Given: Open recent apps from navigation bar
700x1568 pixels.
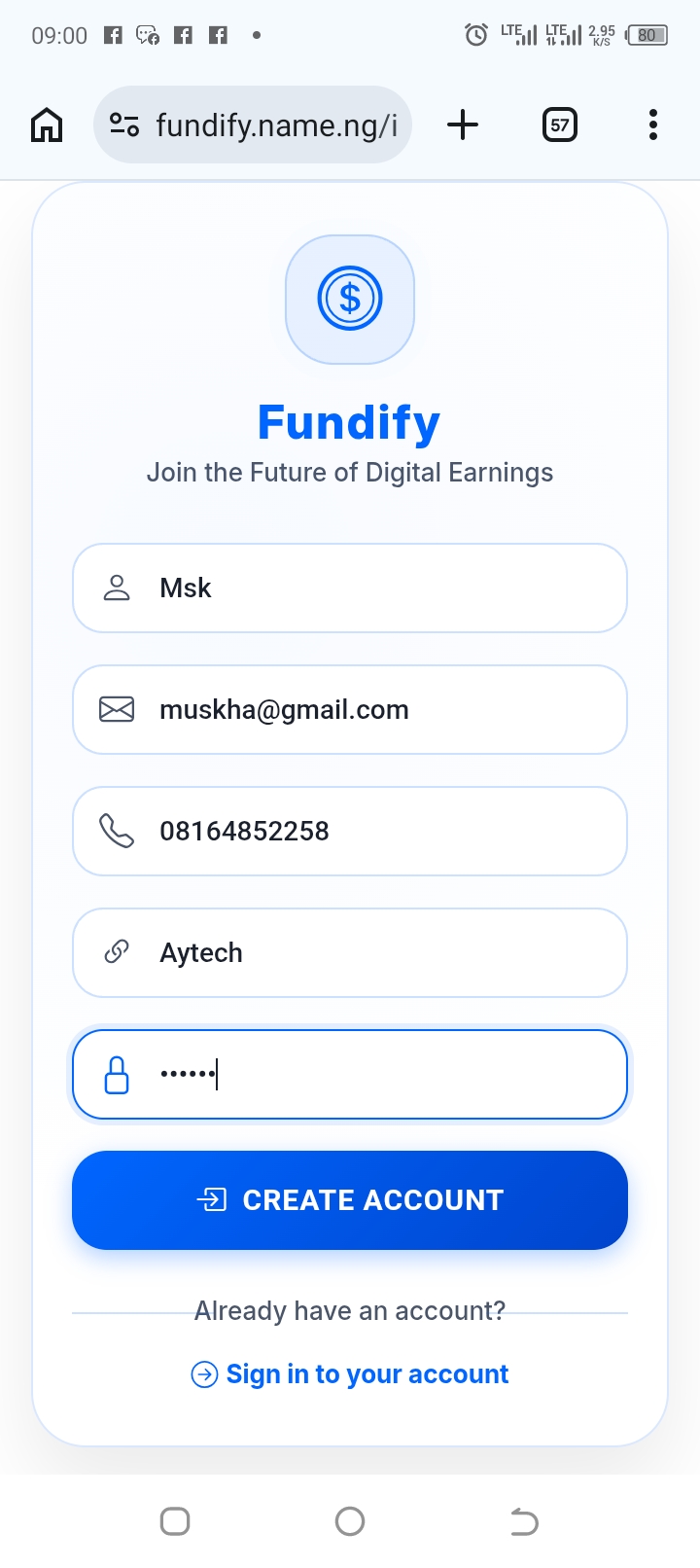Looking at the screenshot, I should click(x=175, y=1521).
